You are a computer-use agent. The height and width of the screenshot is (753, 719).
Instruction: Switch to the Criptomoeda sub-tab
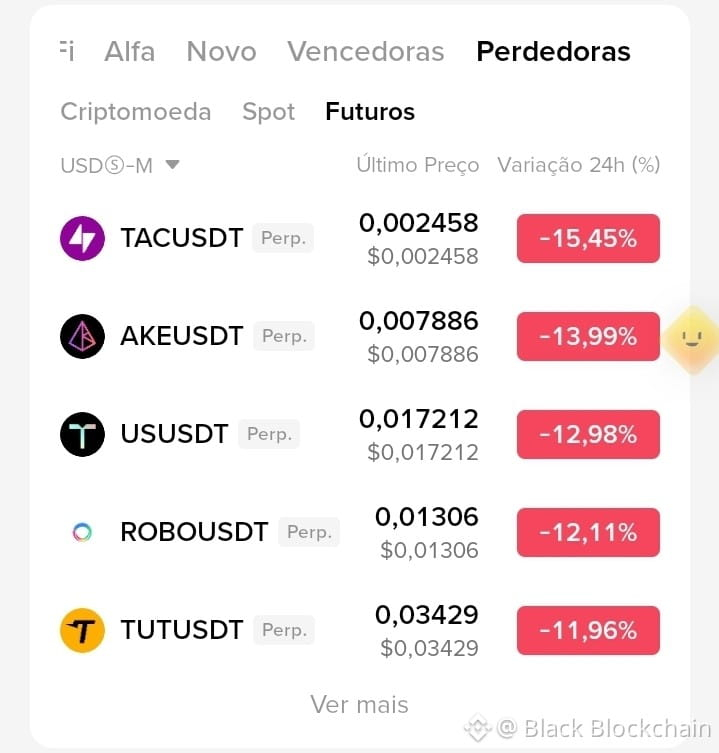[x=136, y=112]
